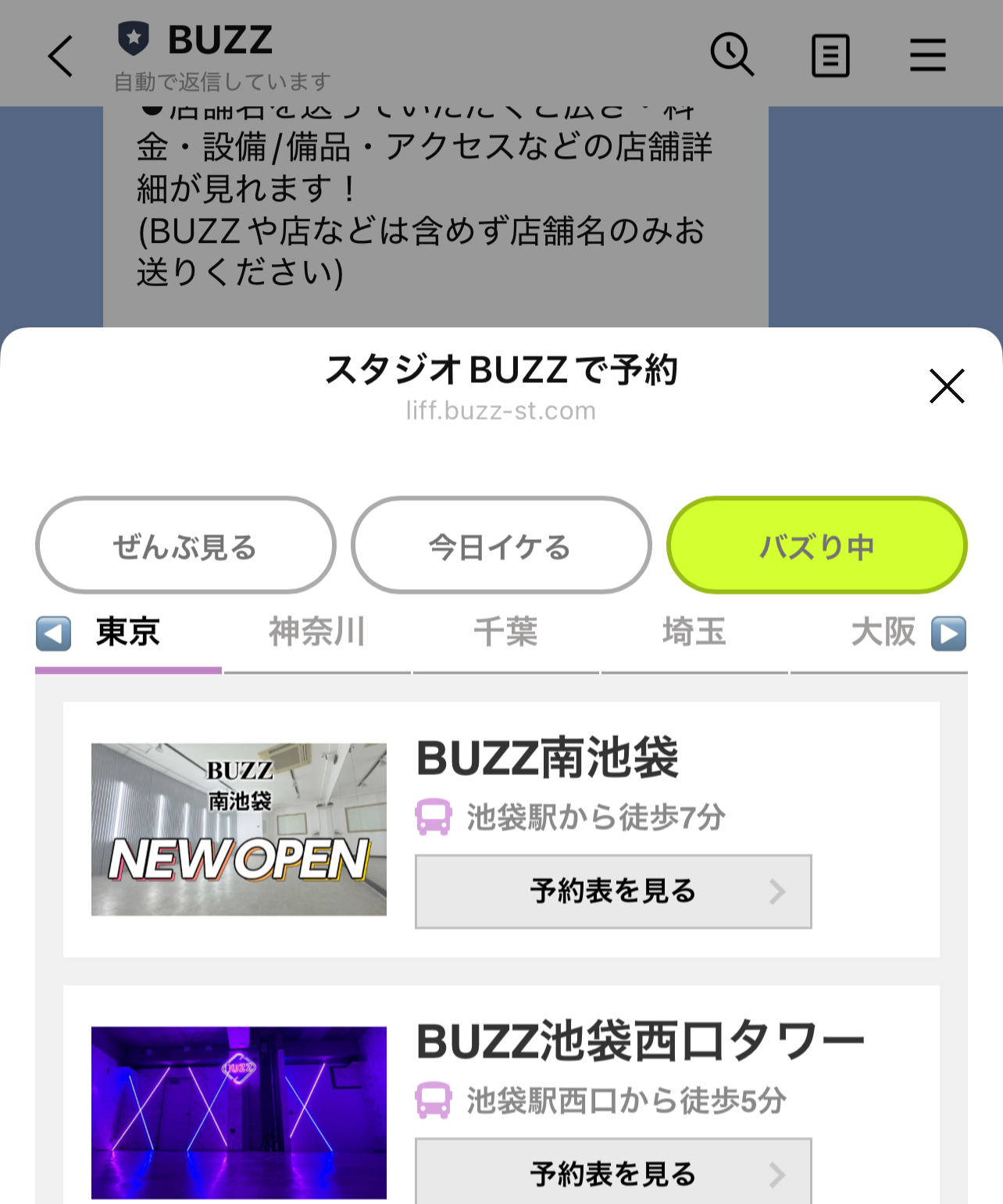
Task: Tap the left arrow of prefecture tabs
Action: 53,633
